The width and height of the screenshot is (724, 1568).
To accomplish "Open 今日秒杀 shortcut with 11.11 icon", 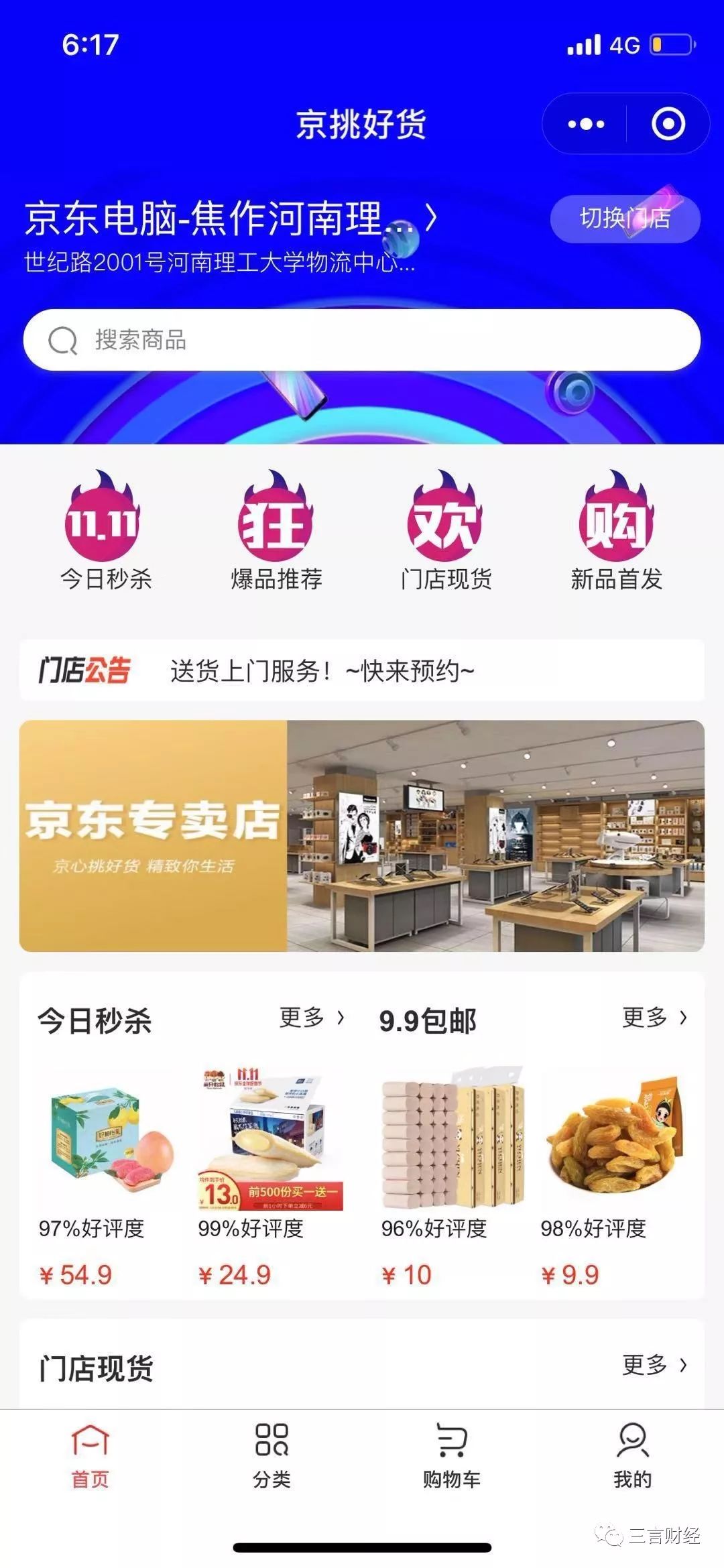I will click(x=106, y=531).
